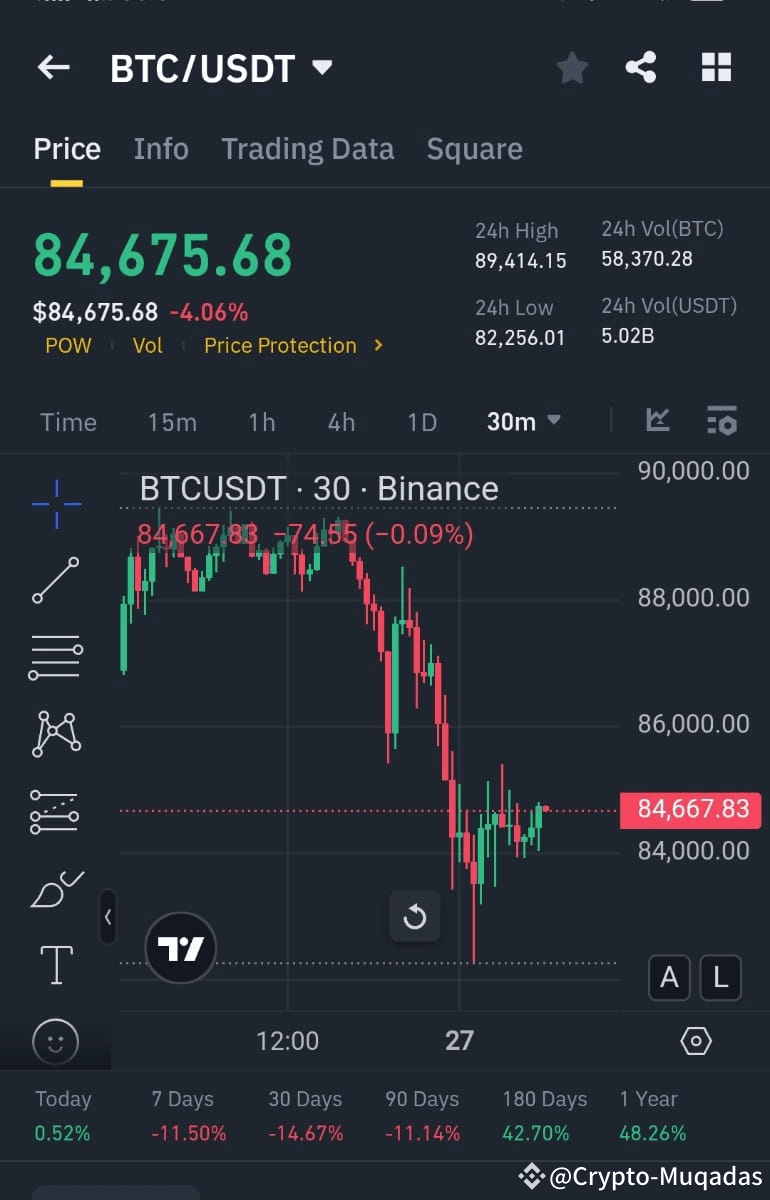Open the projection forecast drawing tool
Screen dimensions: 770x1200
point(55,810)
